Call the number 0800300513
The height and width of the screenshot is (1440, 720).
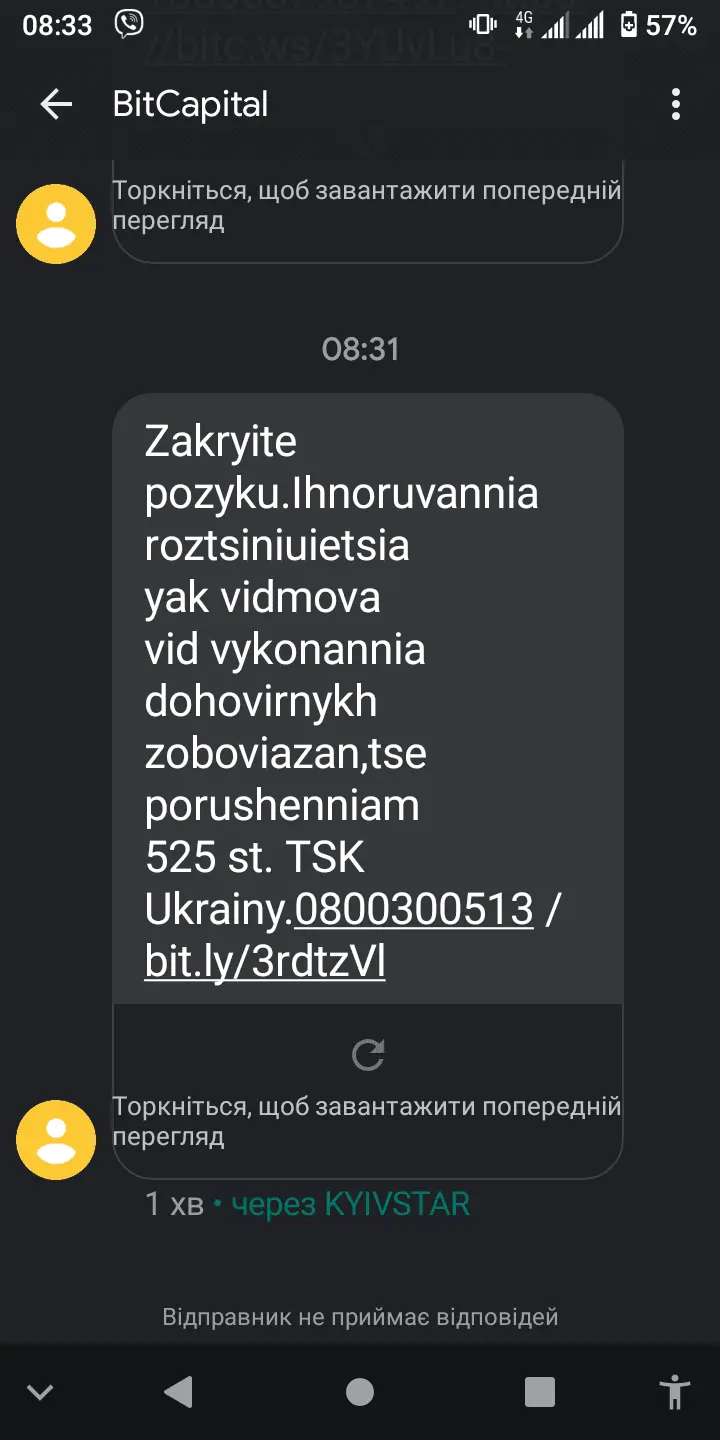point(414,910)
